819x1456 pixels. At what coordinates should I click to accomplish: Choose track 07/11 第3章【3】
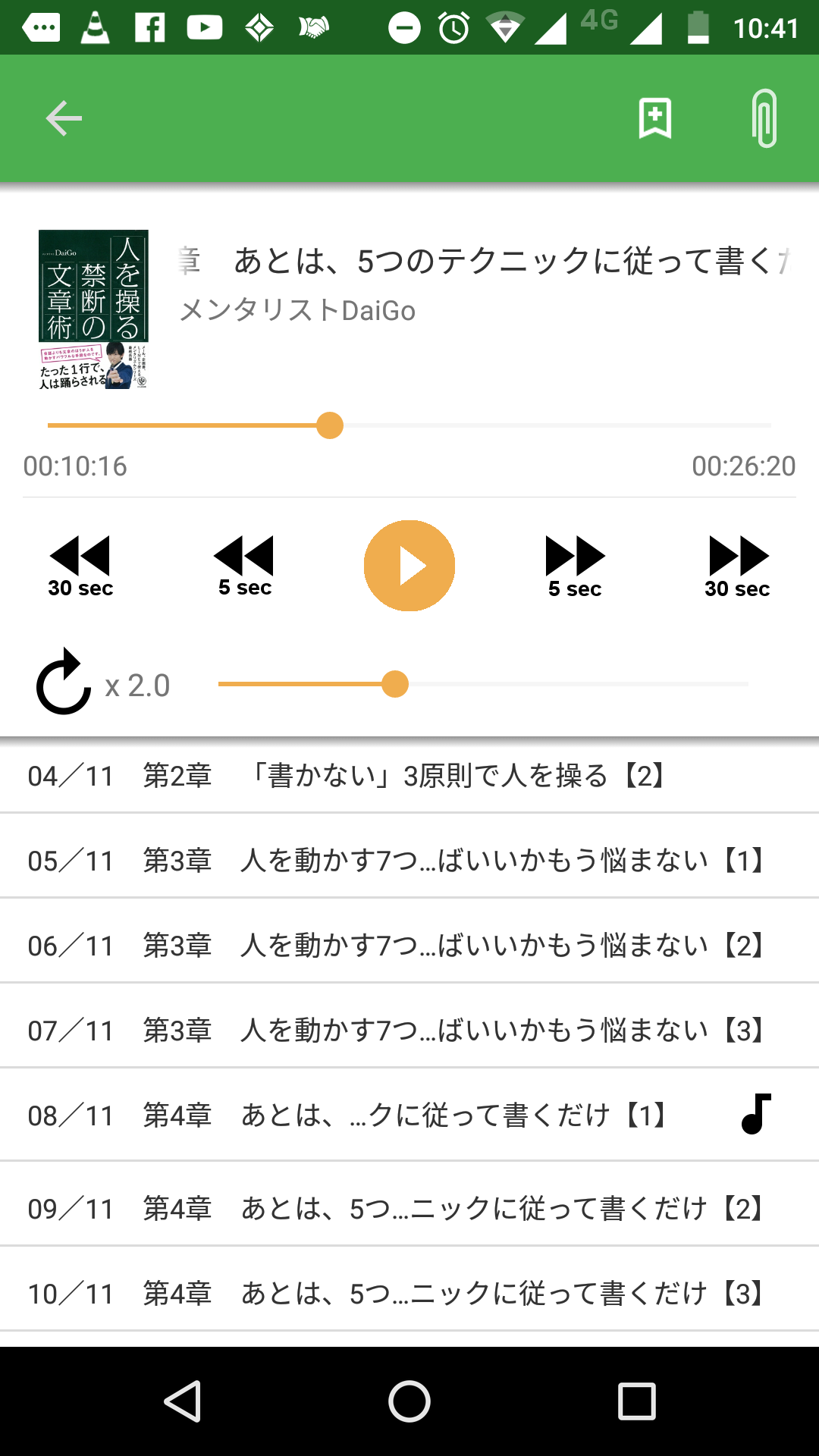(x=409, y=1031)
